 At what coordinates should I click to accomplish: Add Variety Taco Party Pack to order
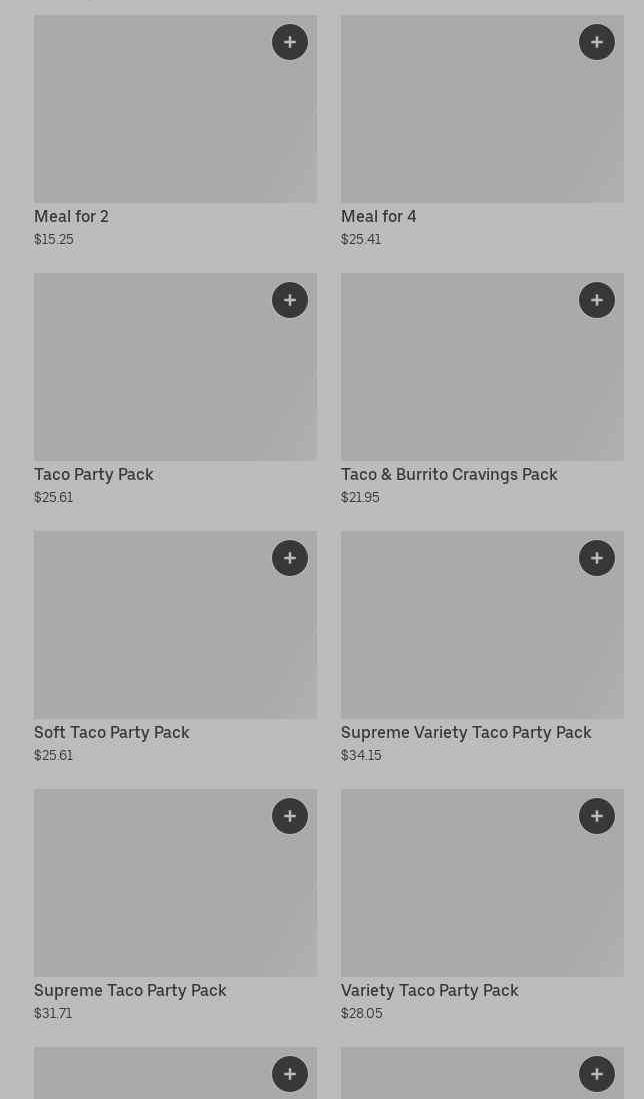pos(597,816)
